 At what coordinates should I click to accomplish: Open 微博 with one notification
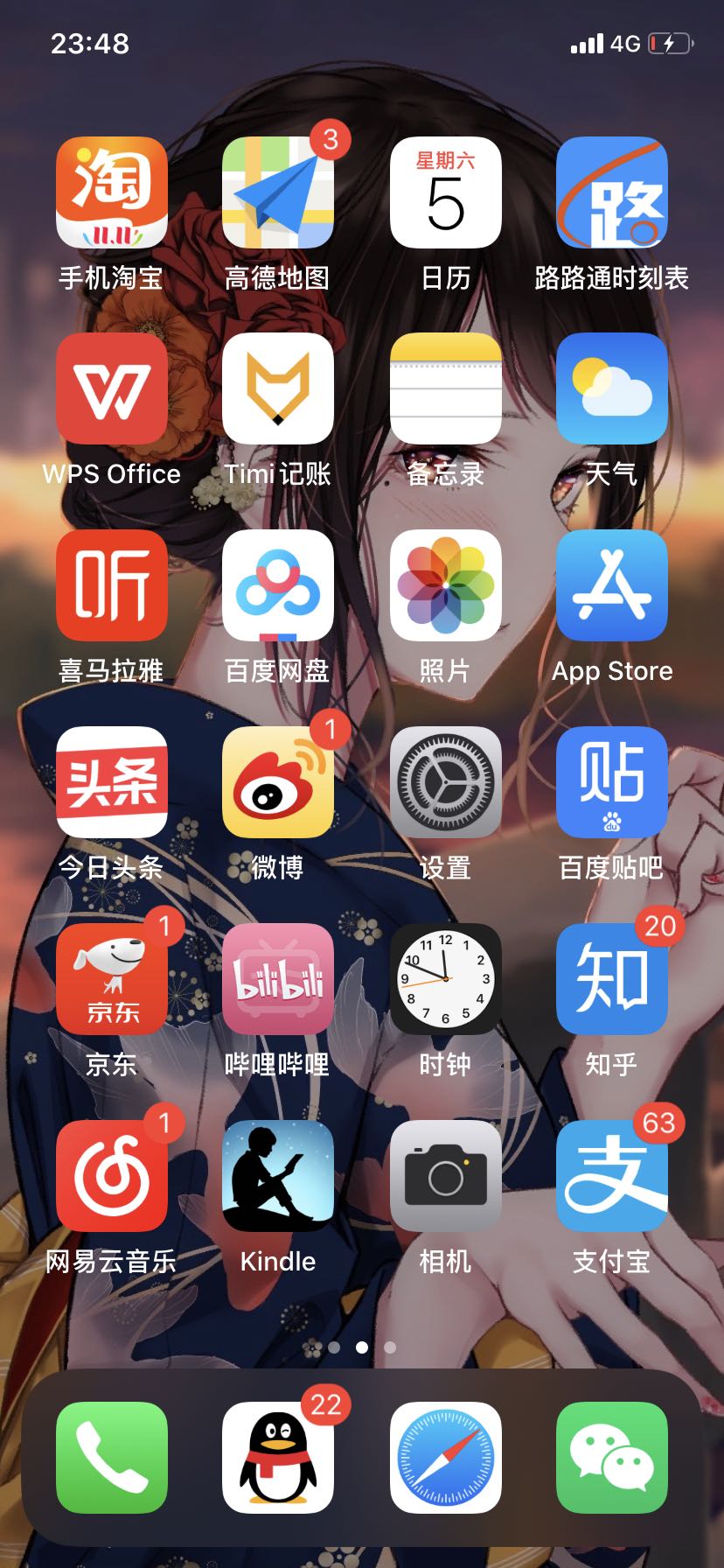(278, 782)
